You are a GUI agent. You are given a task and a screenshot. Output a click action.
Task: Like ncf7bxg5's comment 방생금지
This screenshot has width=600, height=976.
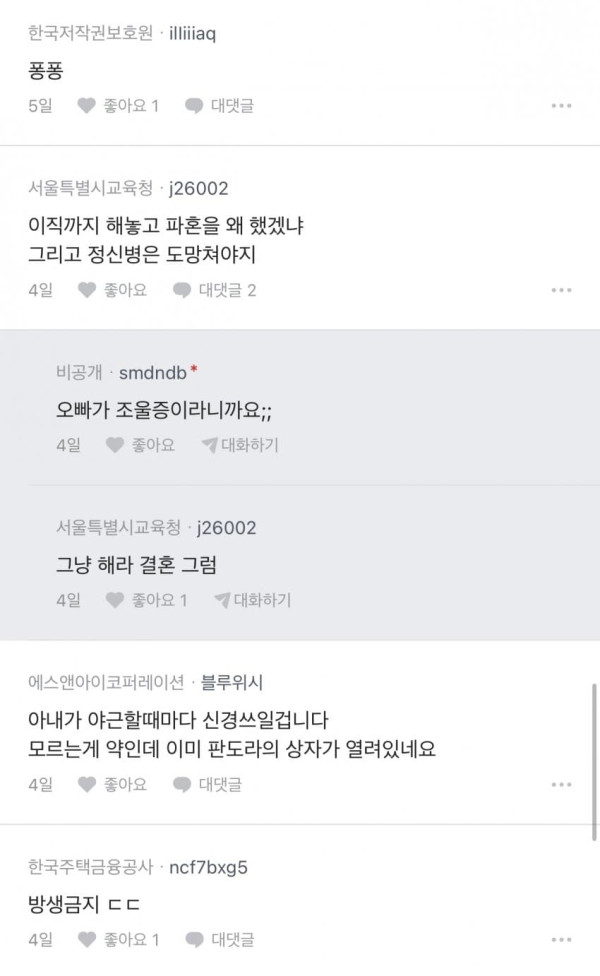point(118,939)
